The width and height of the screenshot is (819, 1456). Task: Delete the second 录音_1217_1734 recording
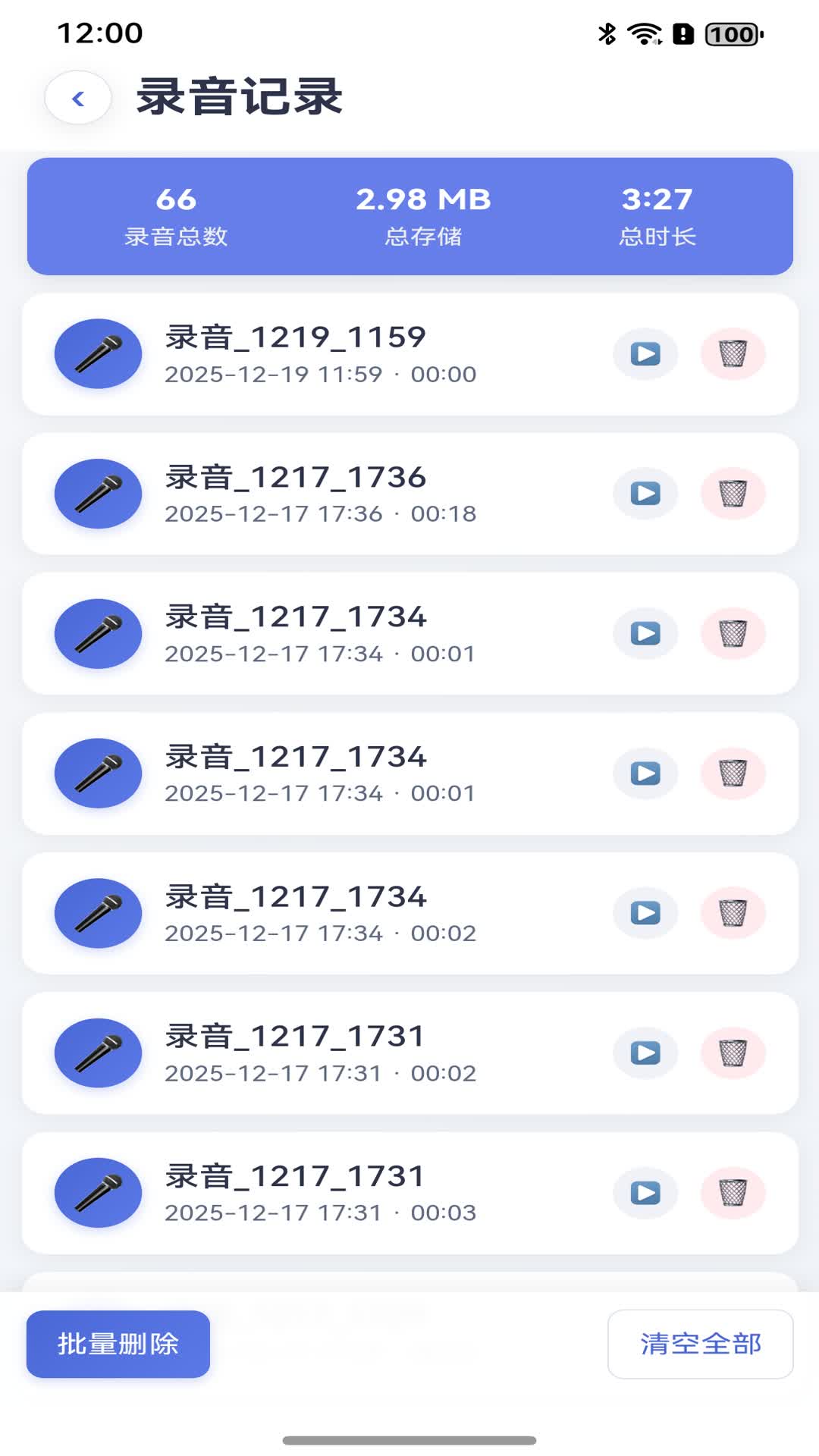click(733, 773)
